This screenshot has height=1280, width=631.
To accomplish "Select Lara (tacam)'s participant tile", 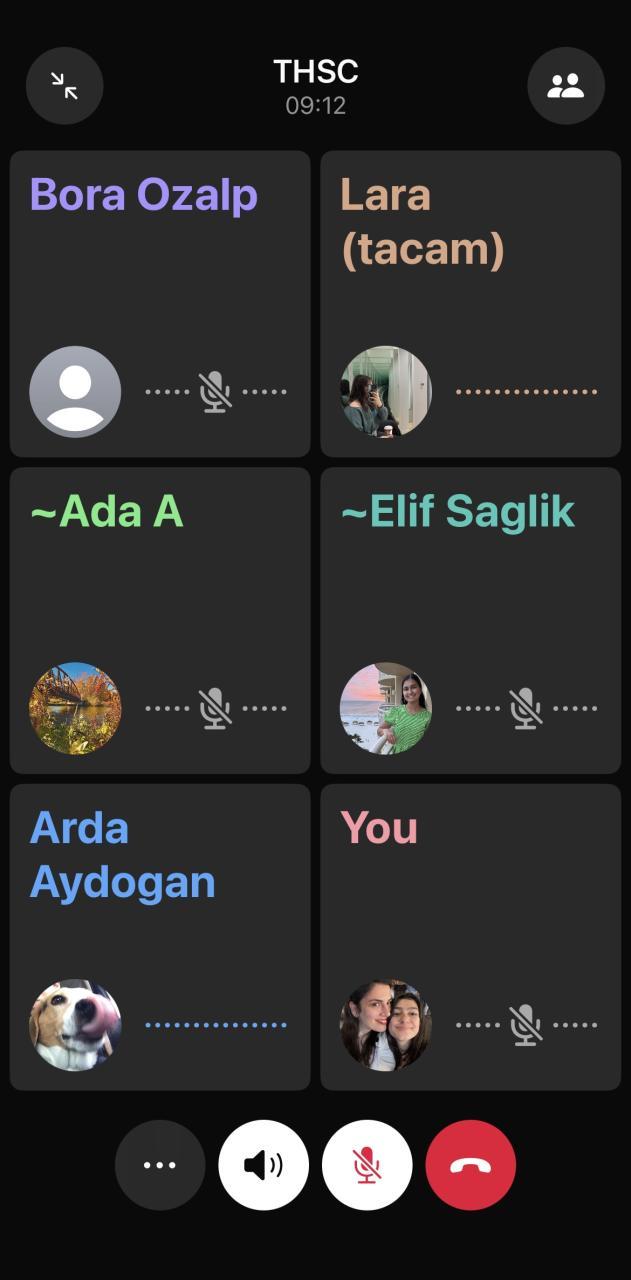I will pyautogui.click(x=470, y=303).
